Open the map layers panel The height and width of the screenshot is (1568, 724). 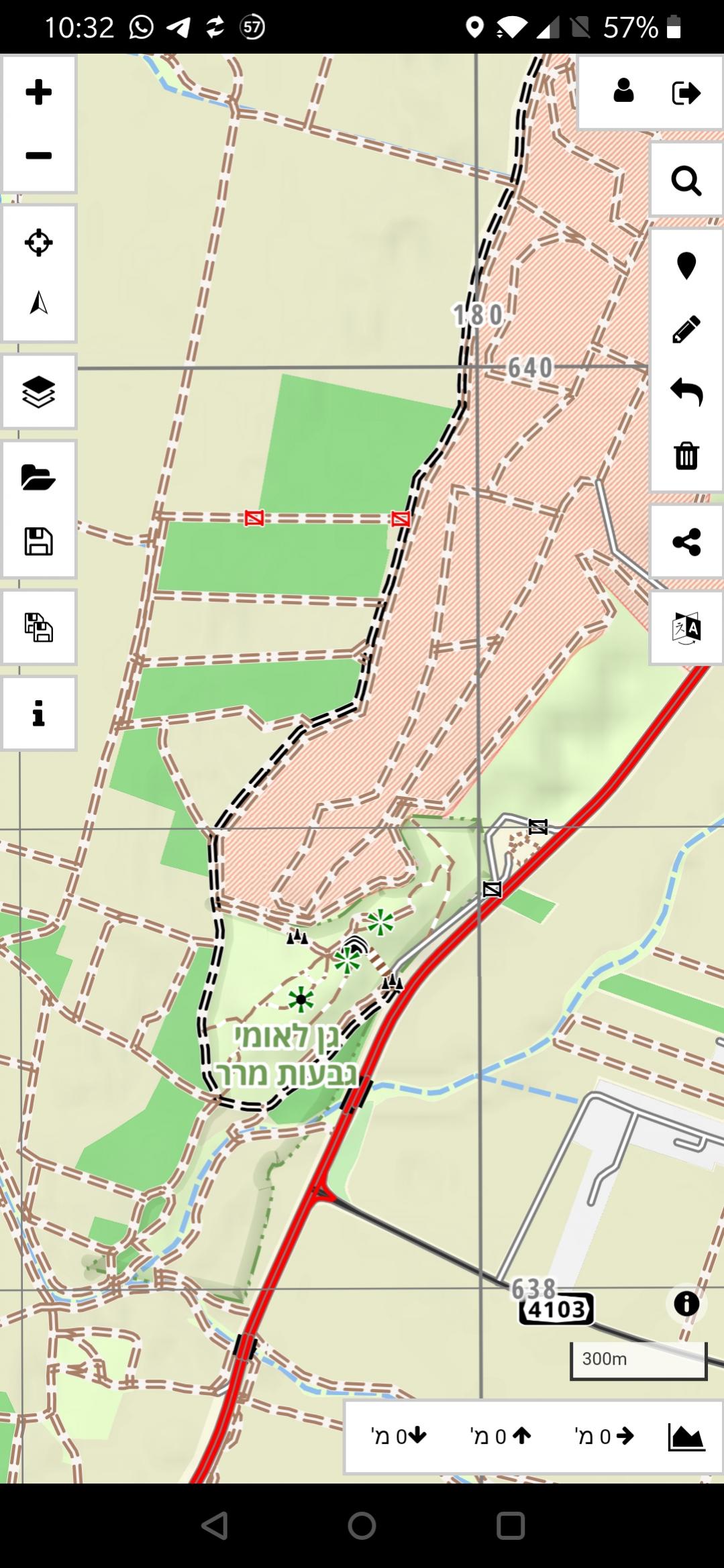tap(39, 392)
